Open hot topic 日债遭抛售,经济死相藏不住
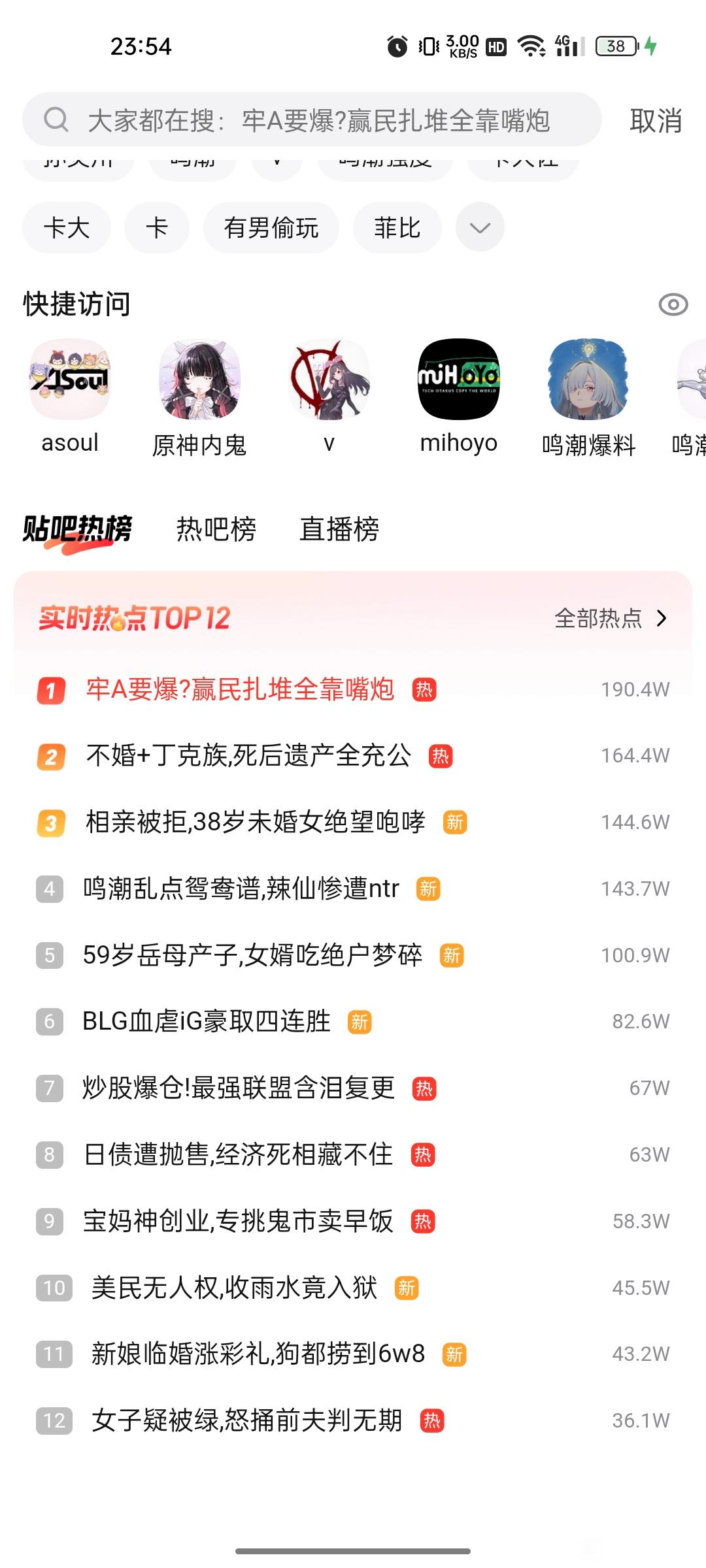706x1568 pixels. pos(239,1154)
